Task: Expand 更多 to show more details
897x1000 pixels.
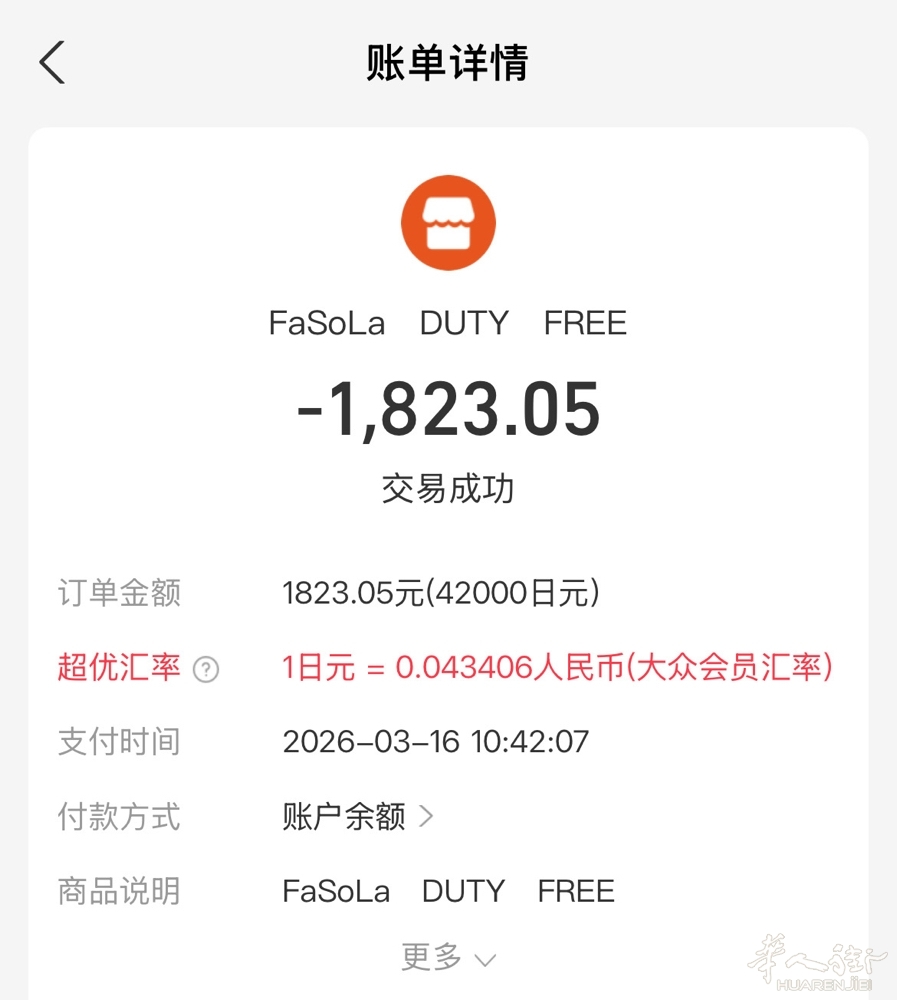Action: coord(447,958)
